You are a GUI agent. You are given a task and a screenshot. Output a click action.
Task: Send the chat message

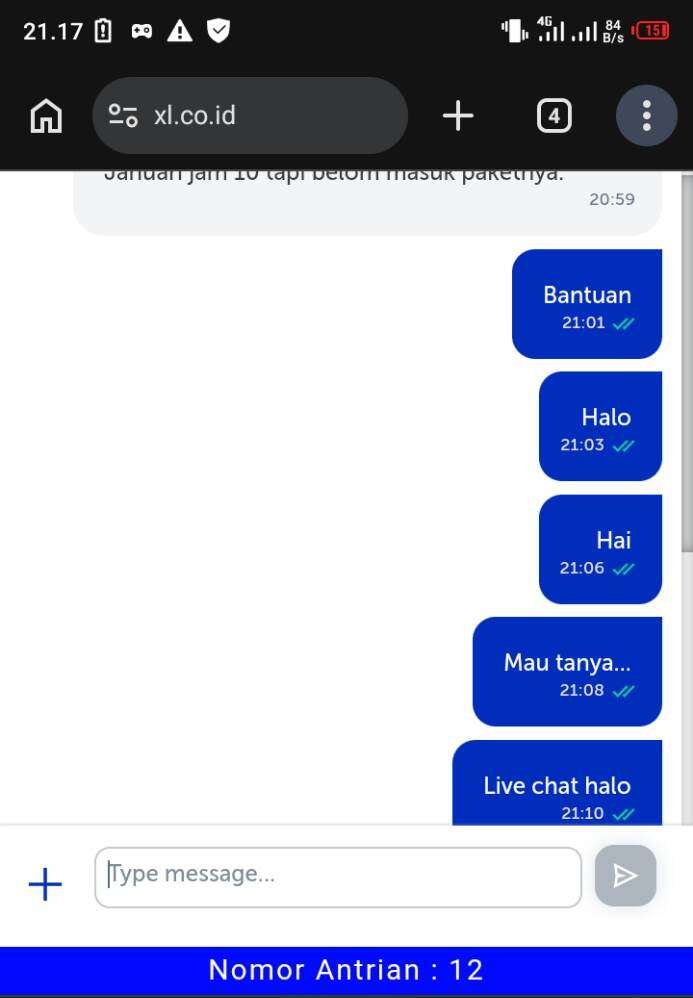[x=625, y=876]
